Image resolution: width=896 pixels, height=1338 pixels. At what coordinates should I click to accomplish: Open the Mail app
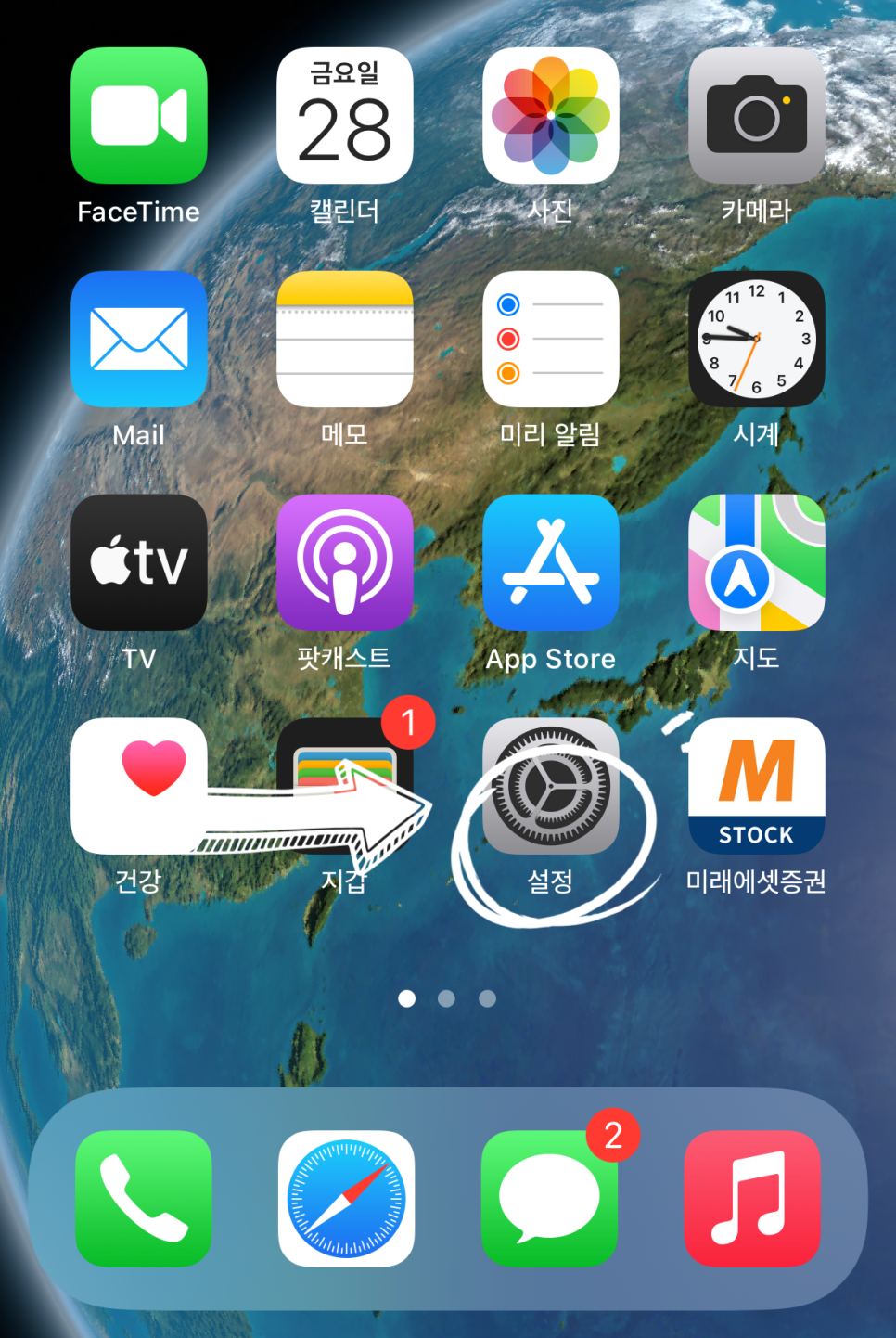pos(139,340)
